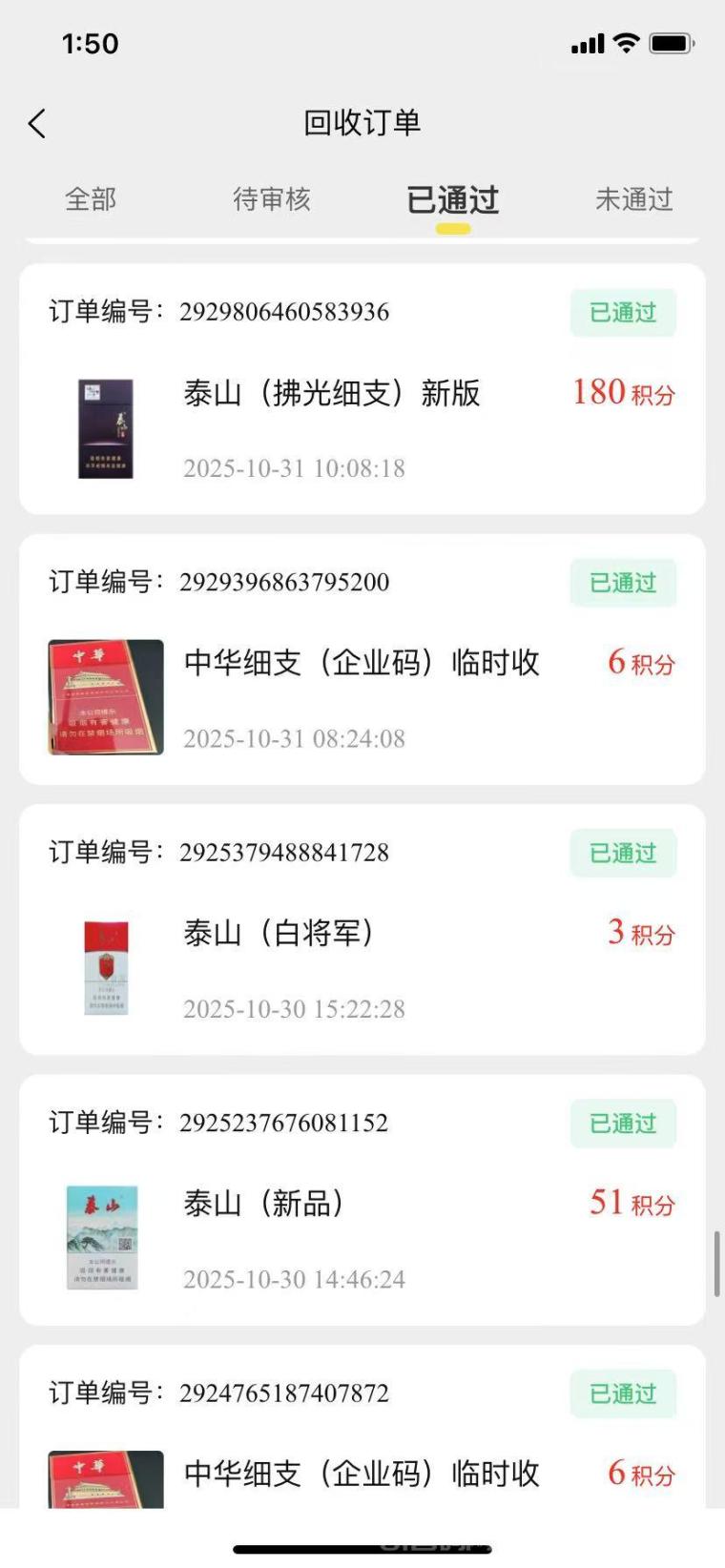Open the 泰山（拂光细支）新版 order
The height and width of the screenshot is (1568, 725).
point(362,391)
